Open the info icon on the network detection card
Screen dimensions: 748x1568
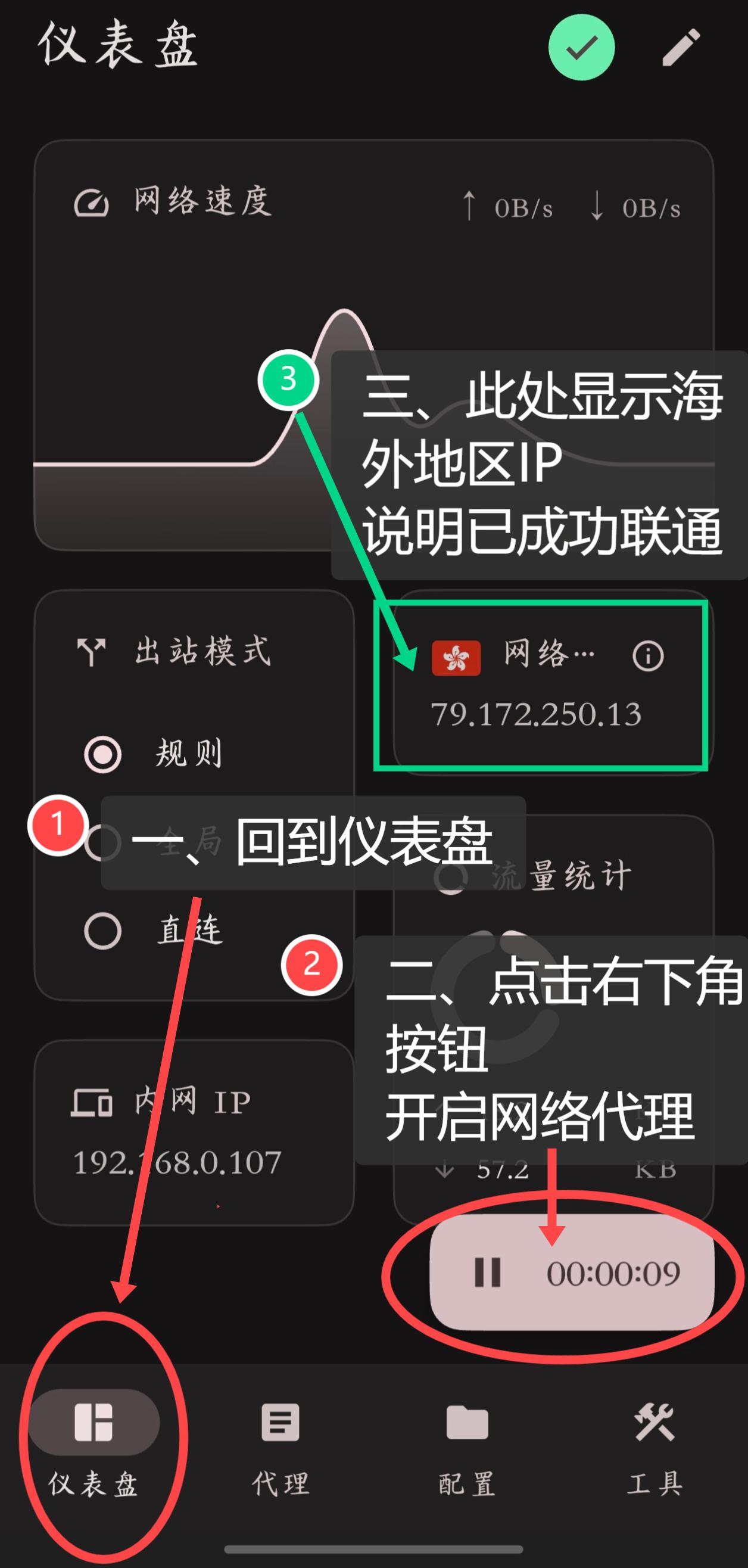click(647, 655)
